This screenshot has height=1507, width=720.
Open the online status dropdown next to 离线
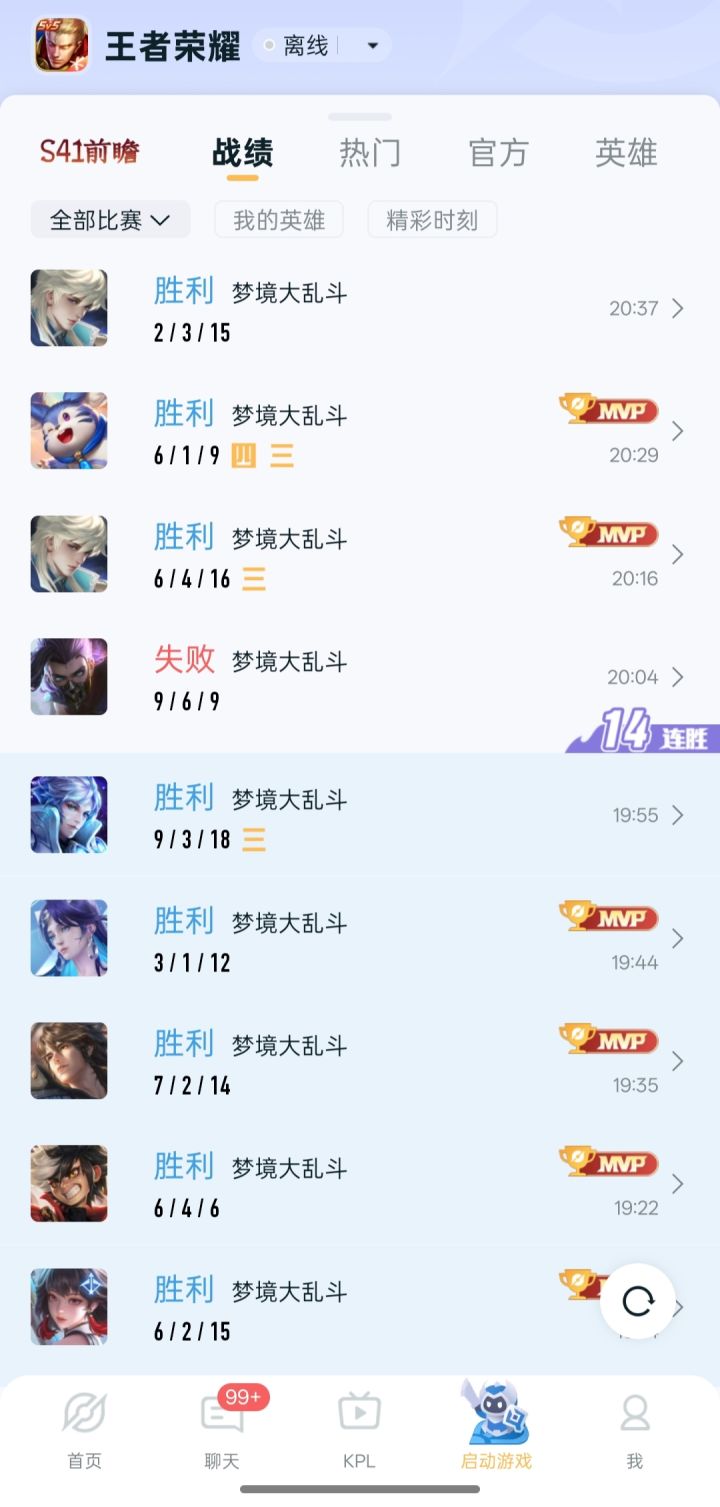click(x=372, y=45)
